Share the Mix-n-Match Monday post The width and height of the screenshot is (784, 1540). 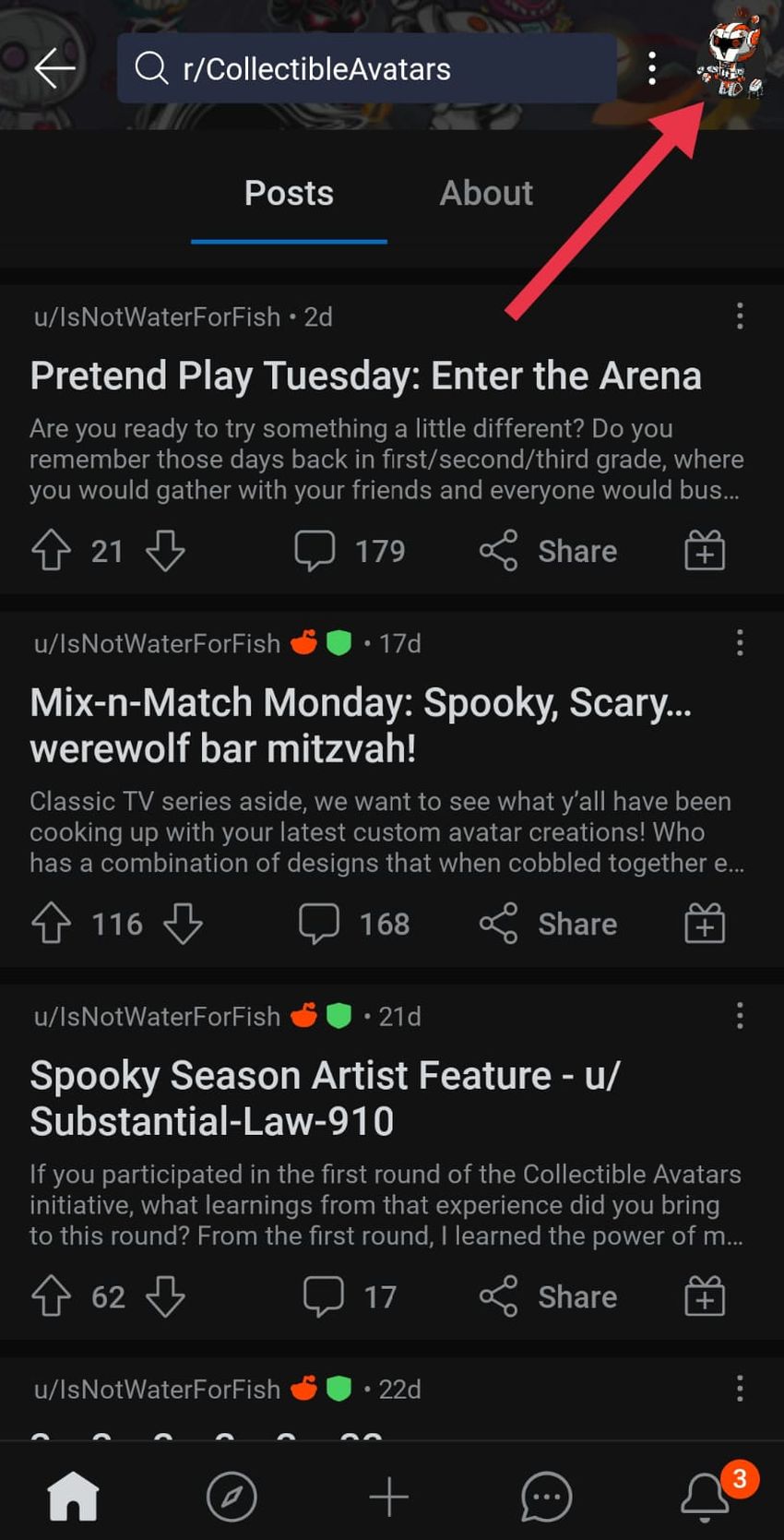pyautogui.click(x=549, y=924)
